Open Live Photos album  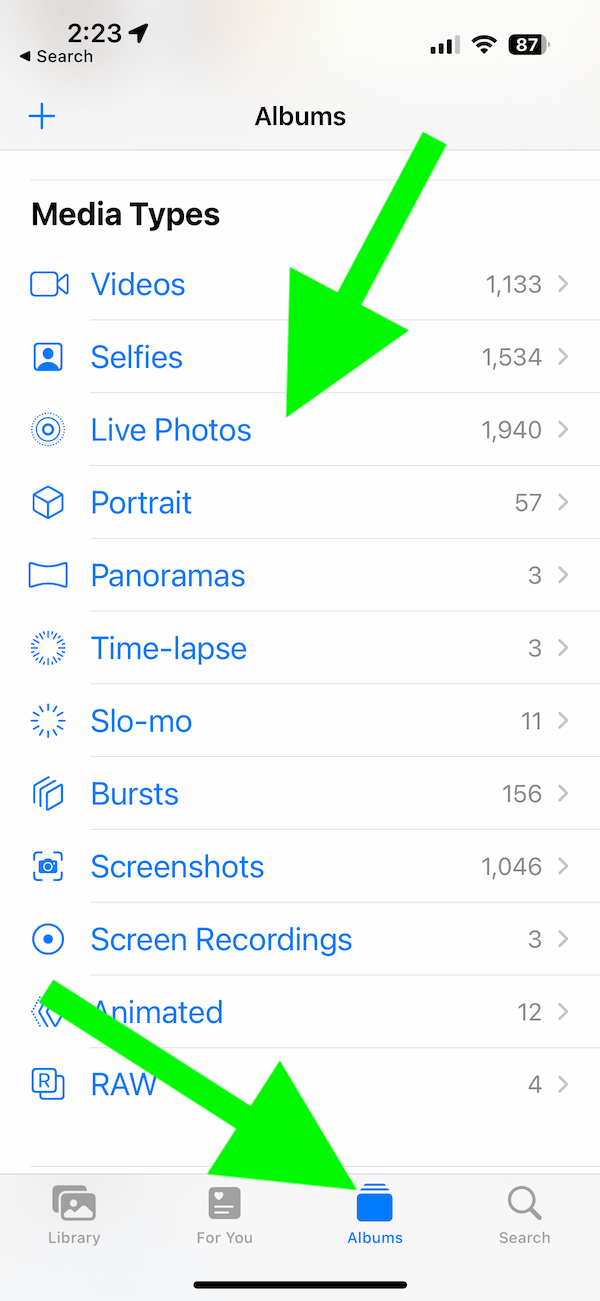click(x=300, y=430)
